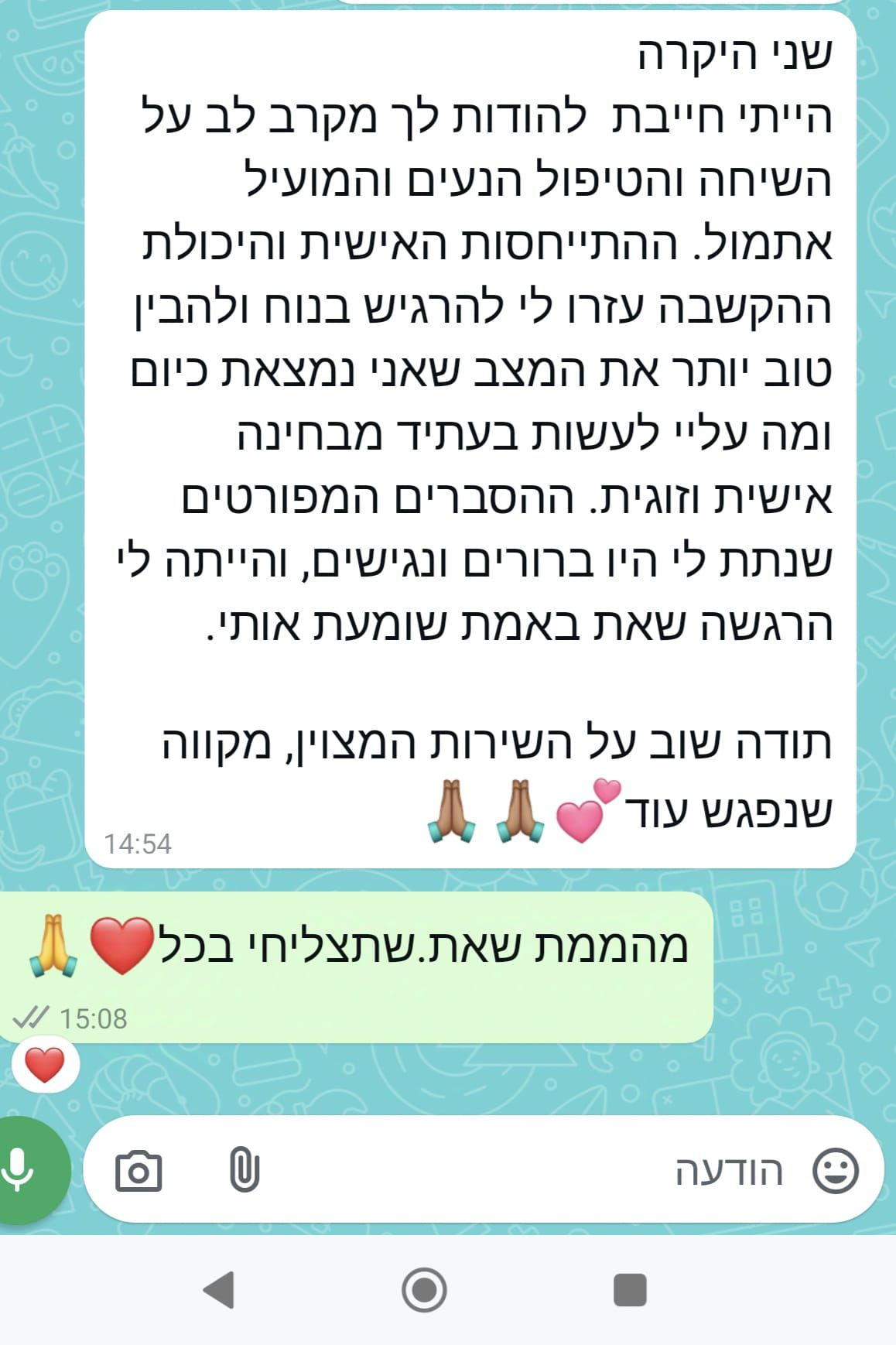Go to the home screen via home button
Screen dimensions: 896x1345
(424, 1290)
